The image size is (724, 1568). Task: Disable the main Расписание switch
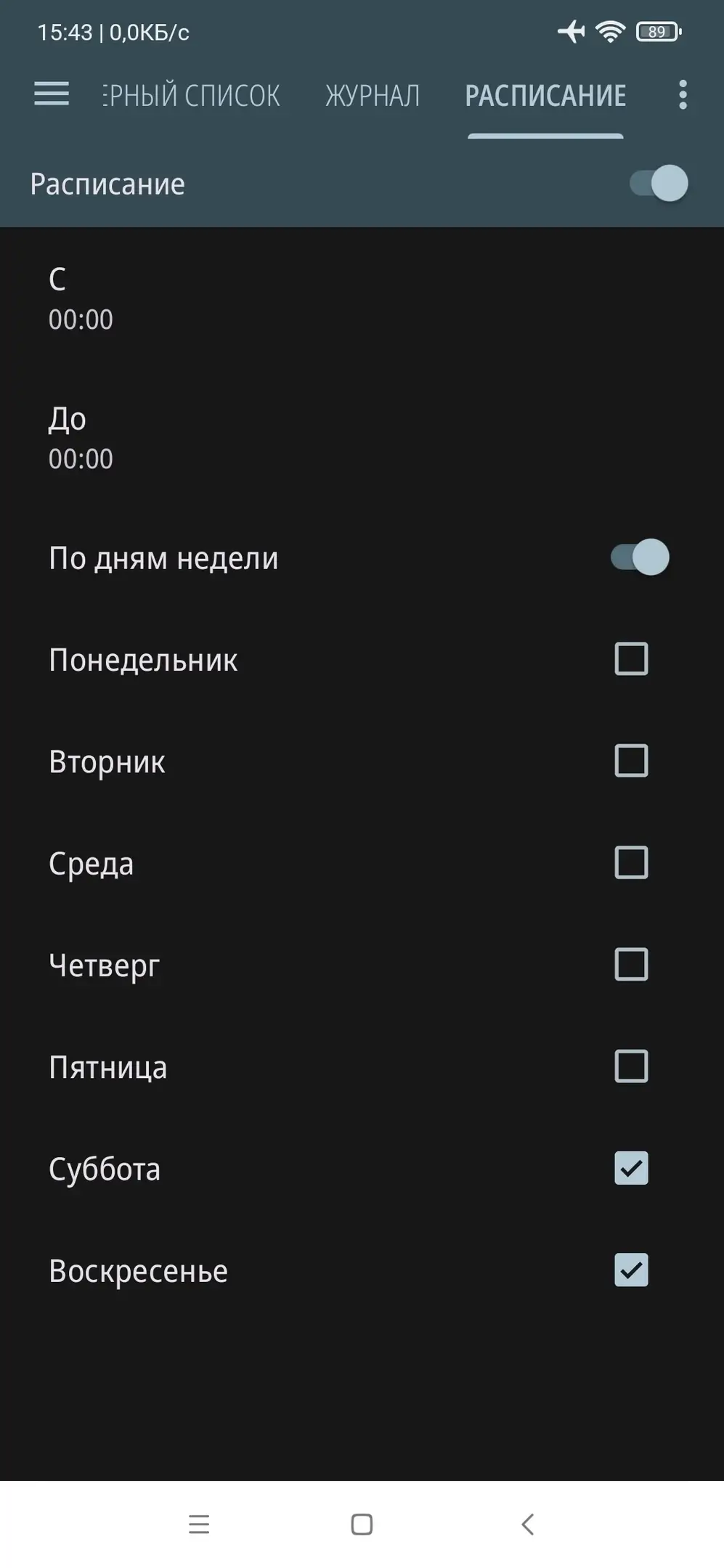point(659,184)
